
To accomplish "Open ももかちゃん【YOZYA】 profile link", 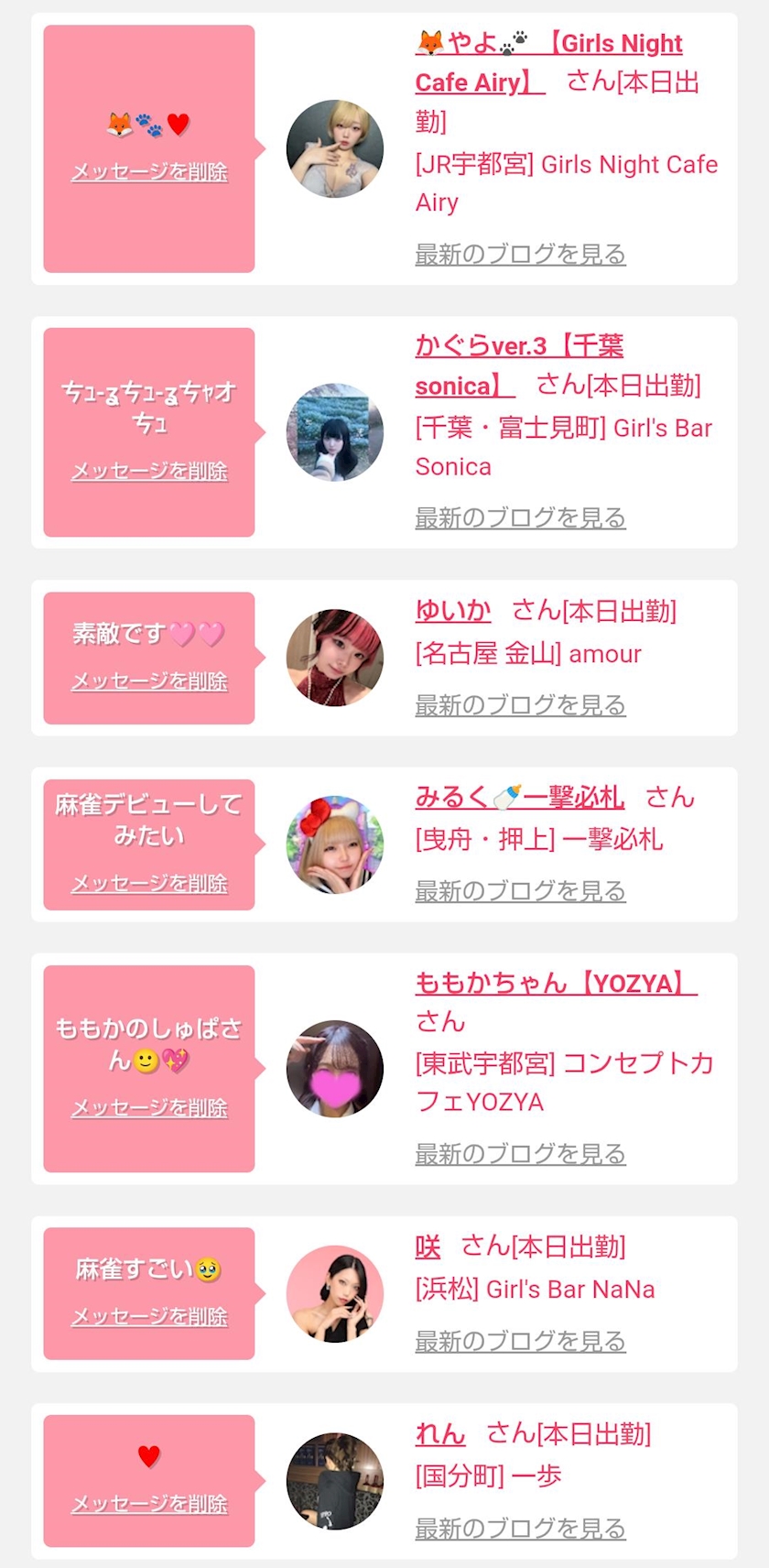I will (555, 983).
